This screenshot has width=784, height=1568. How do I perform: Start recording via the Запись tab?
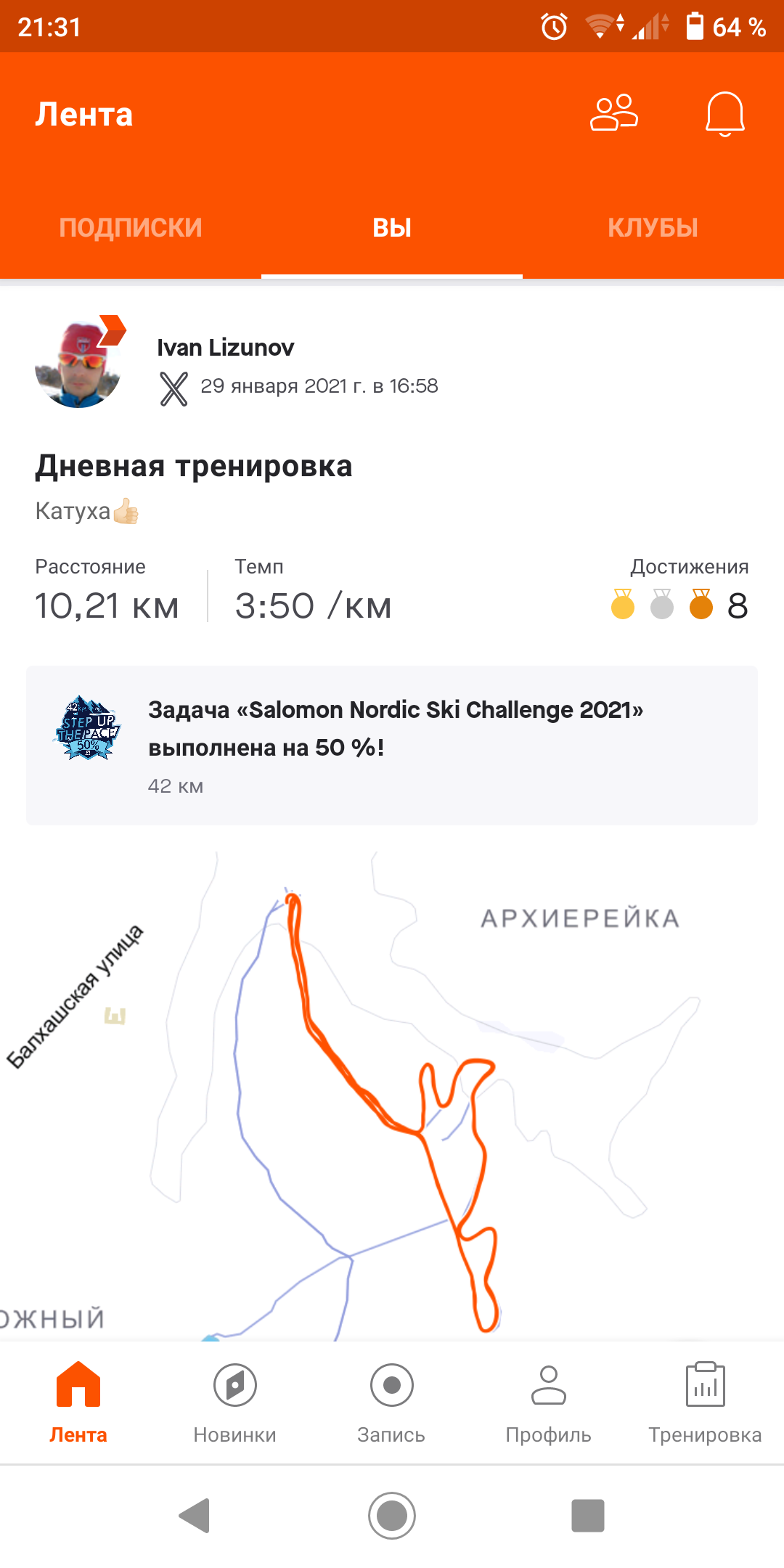(391, 1402)
